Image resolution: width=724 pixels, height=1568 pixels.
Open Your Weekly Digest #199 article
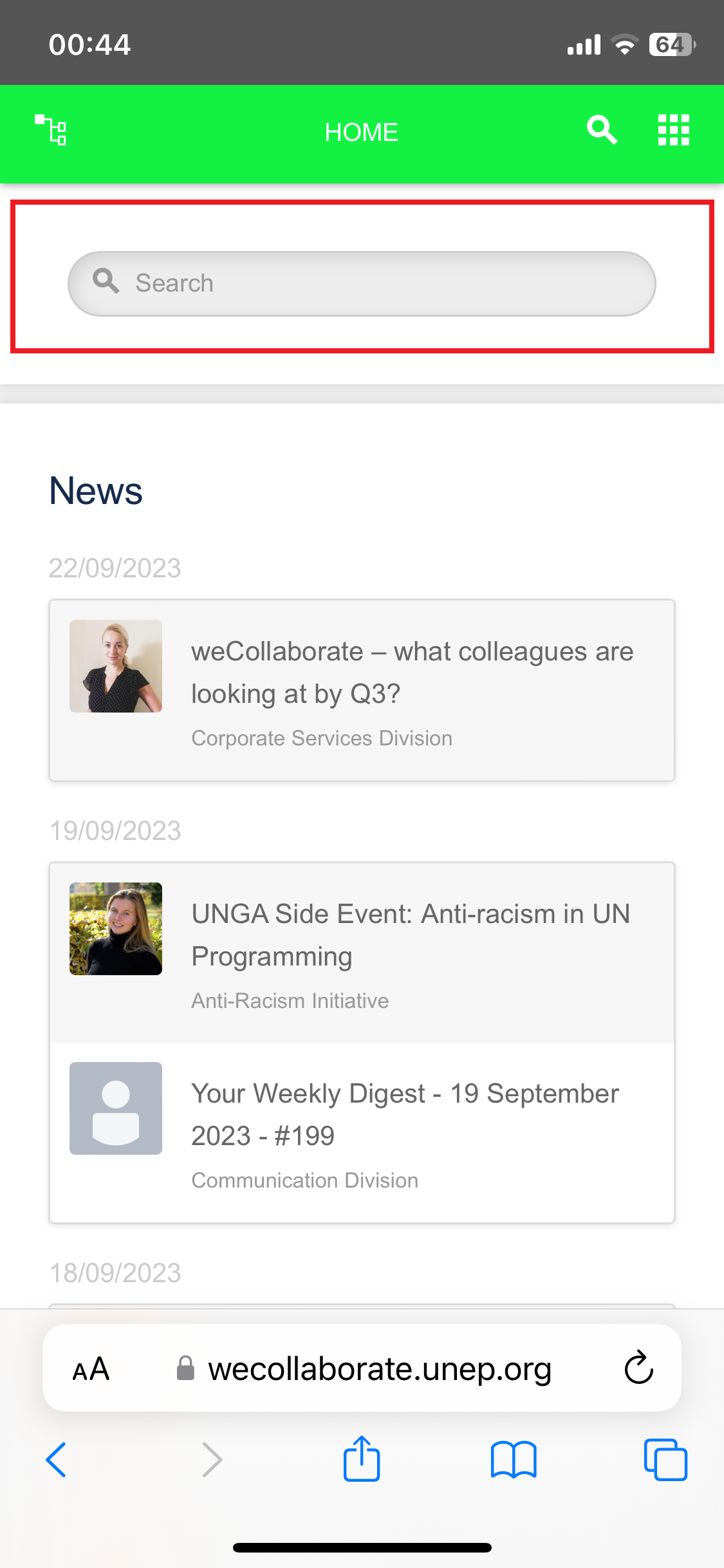tap(362, 1133)
